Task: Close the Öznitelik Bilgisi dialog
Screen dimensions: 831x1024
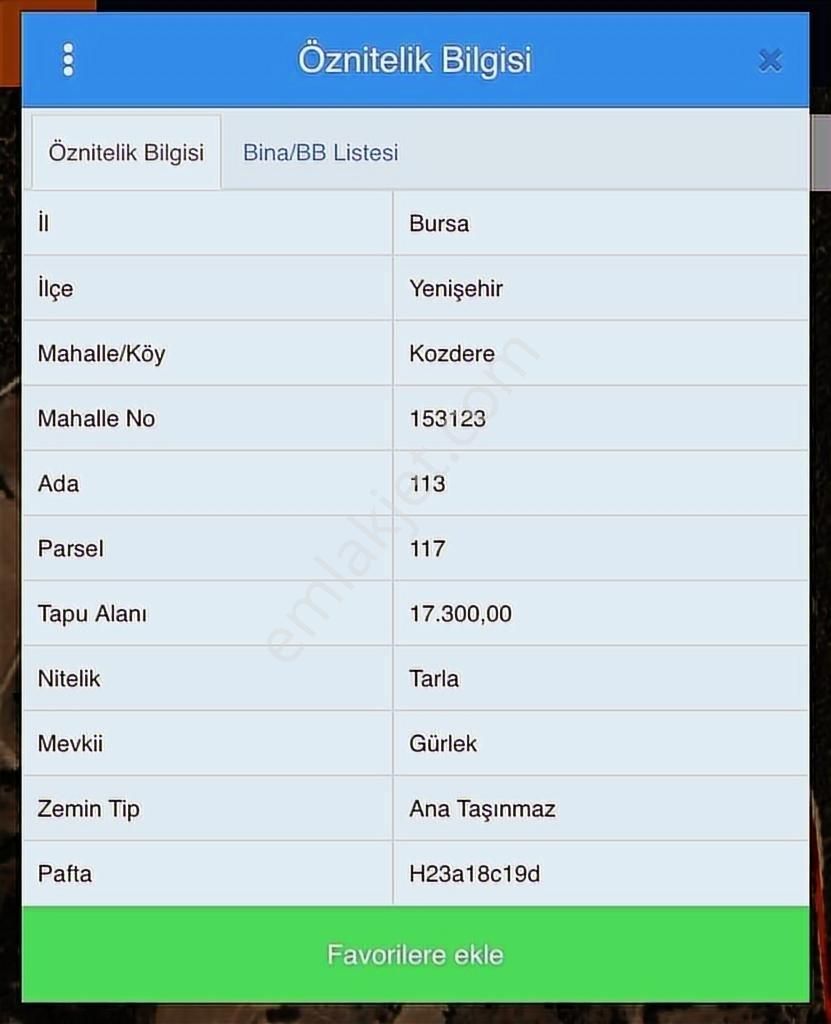Action: pos(769,61)
